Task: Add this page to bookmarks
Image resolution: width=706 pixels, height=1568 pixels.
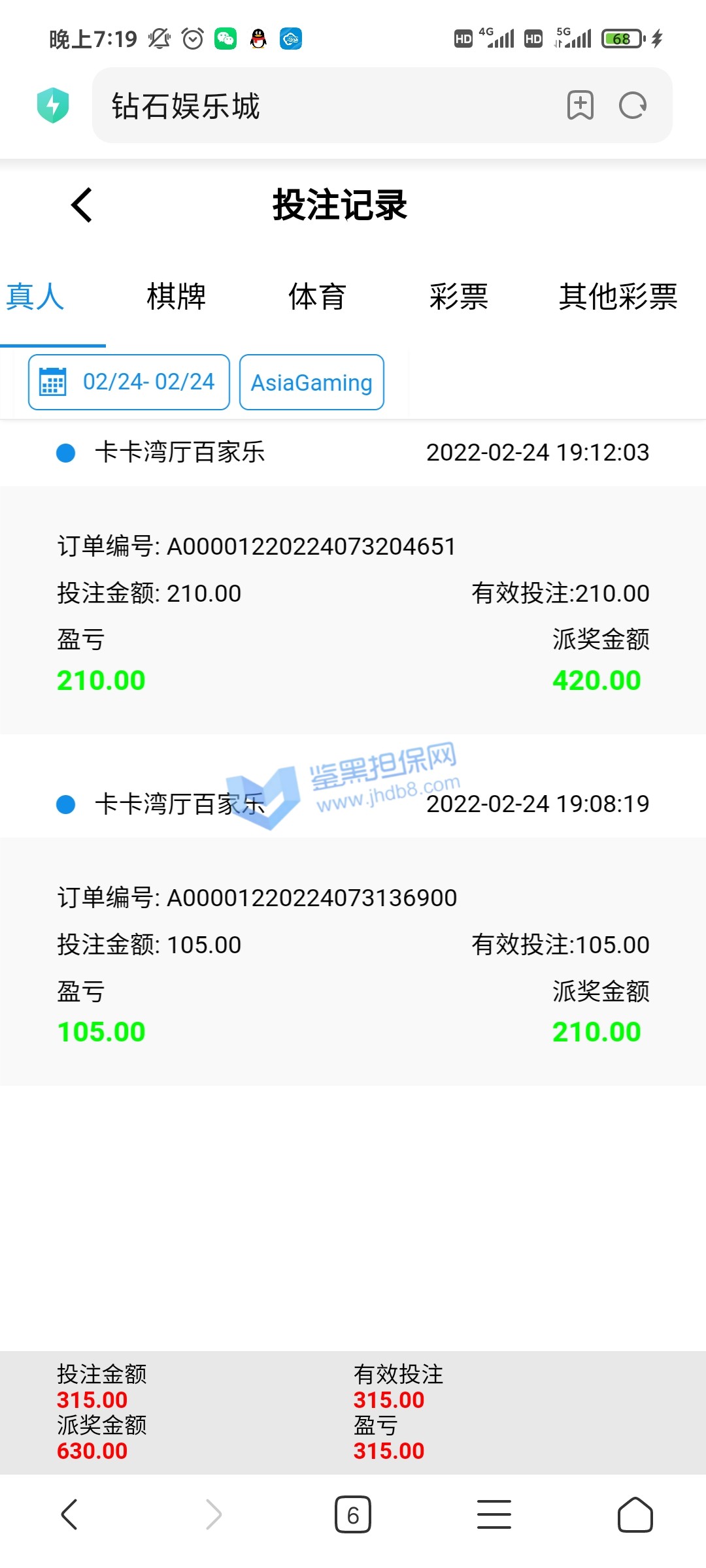Action: (x=580, y=105)
